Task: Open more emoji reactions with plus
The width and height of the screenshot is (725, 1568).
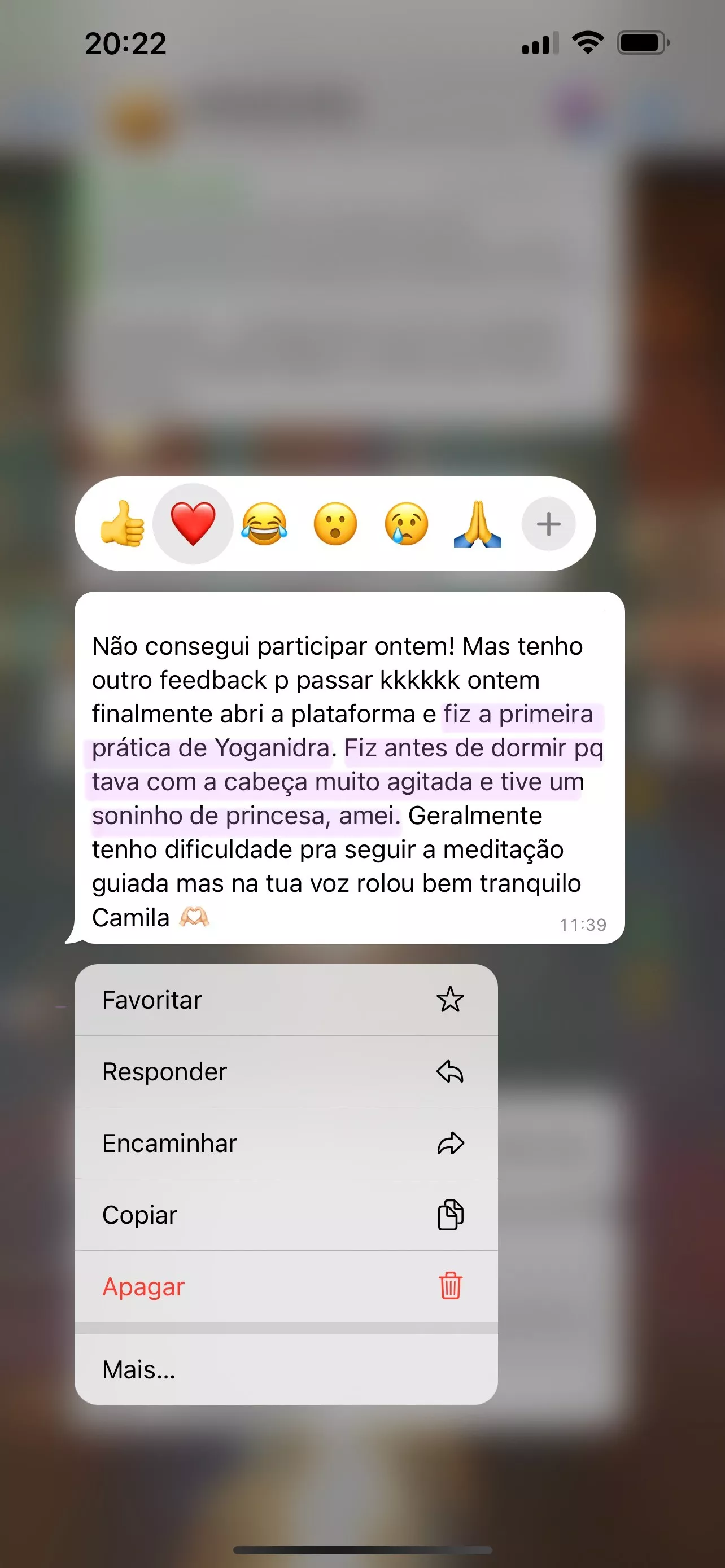Action: [548, 523]
